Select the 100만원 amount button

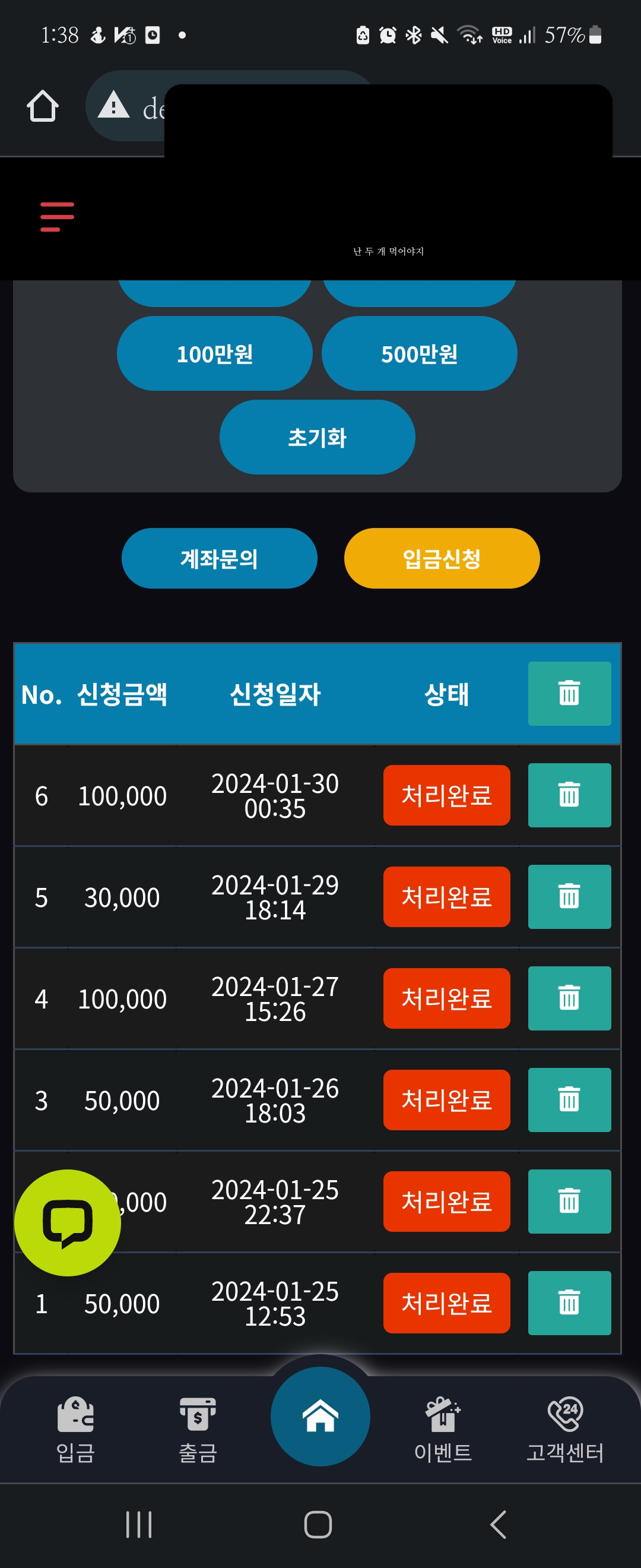point(214,353)
